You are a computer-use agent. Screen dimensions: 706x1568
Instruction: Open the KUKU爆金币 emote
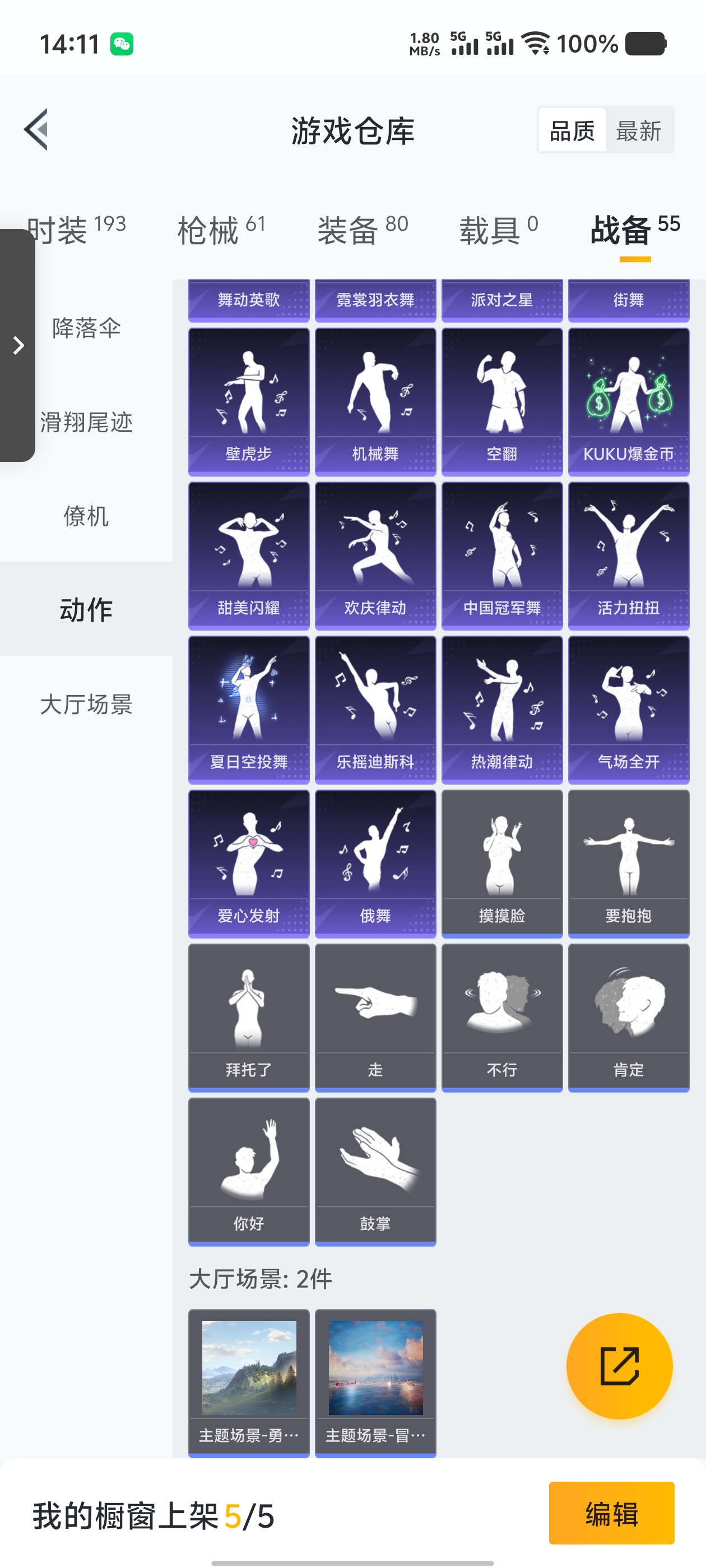point(628,401)
